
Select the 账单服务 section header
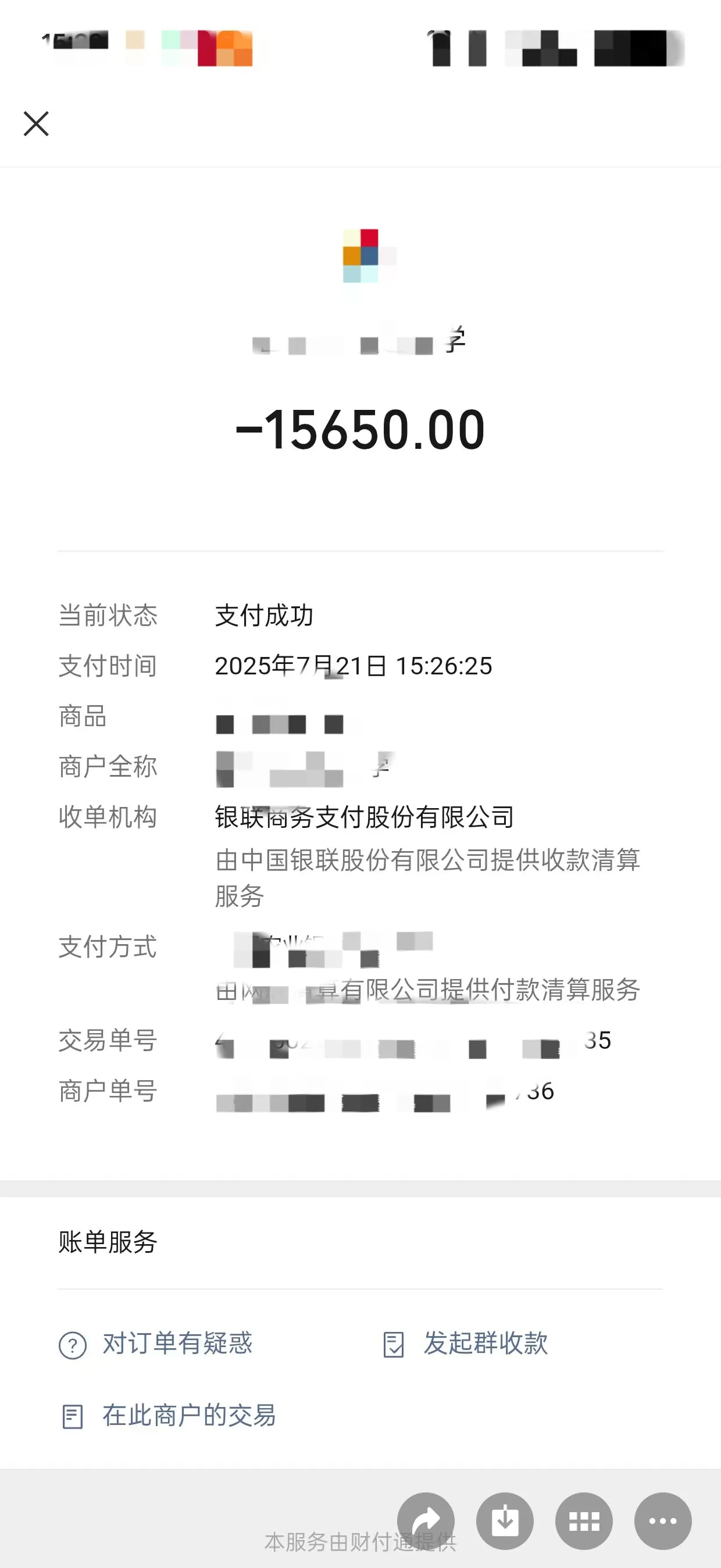point(108,1243)
